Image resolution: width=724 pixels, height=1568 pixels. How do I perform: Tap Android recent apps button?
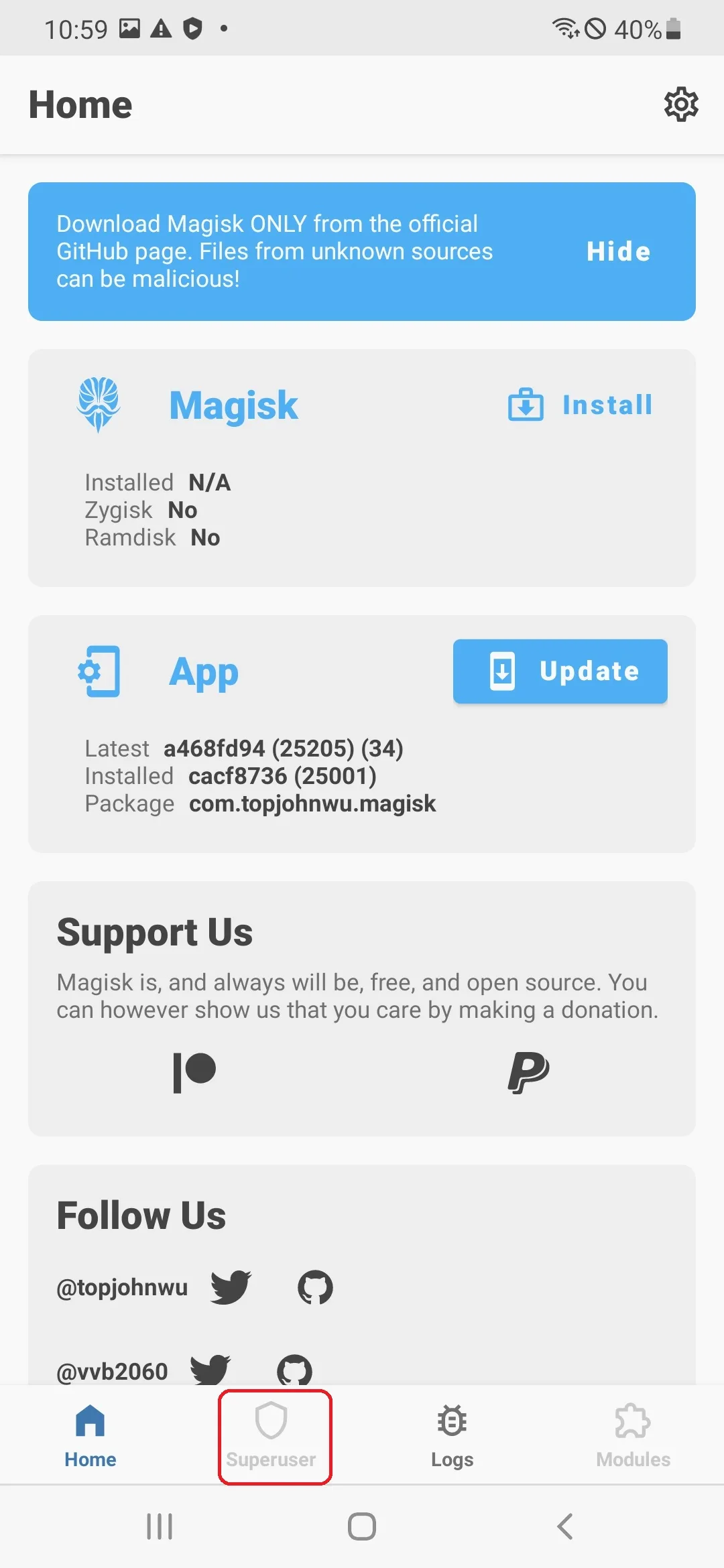point(160,1527)
